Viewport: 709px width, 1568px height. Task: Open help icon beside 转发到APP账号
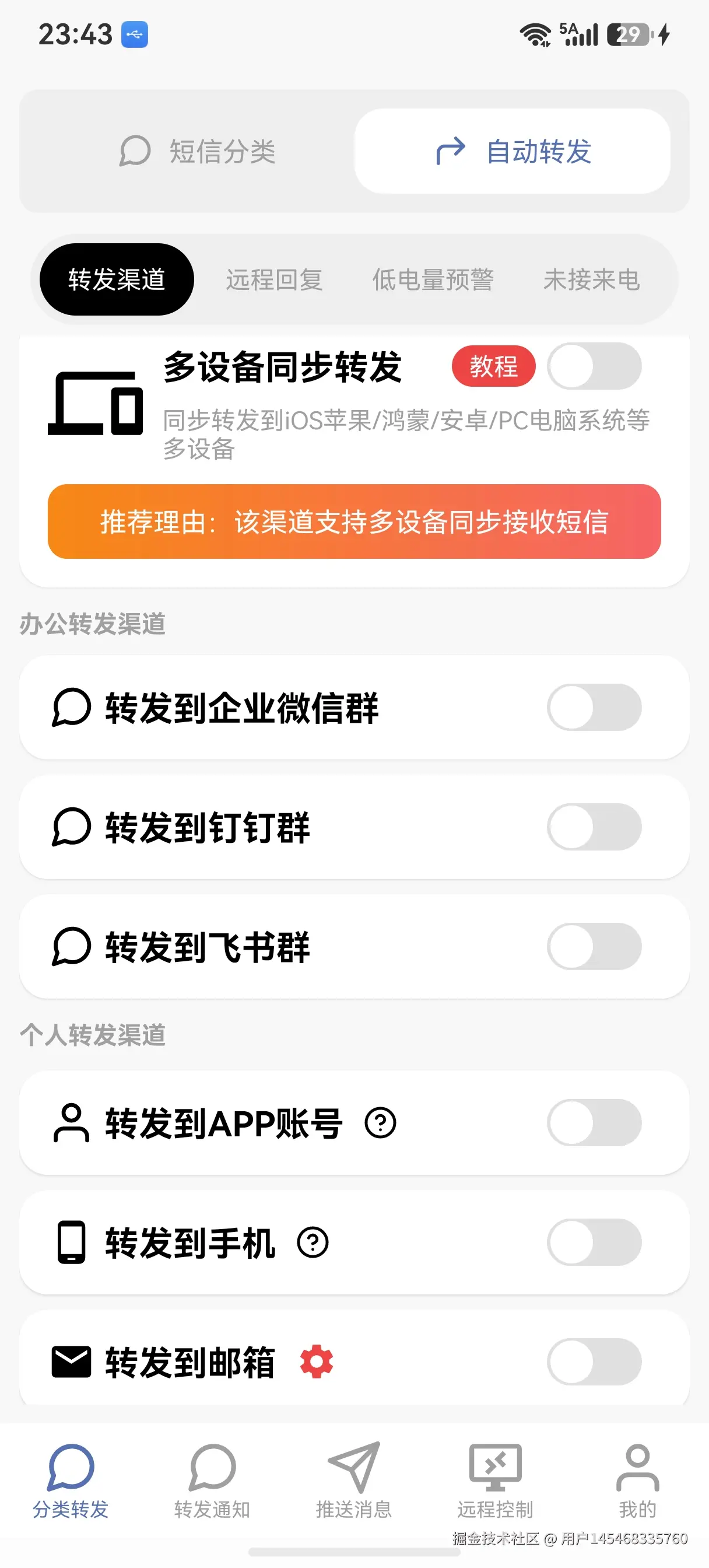coord(380,1122)
